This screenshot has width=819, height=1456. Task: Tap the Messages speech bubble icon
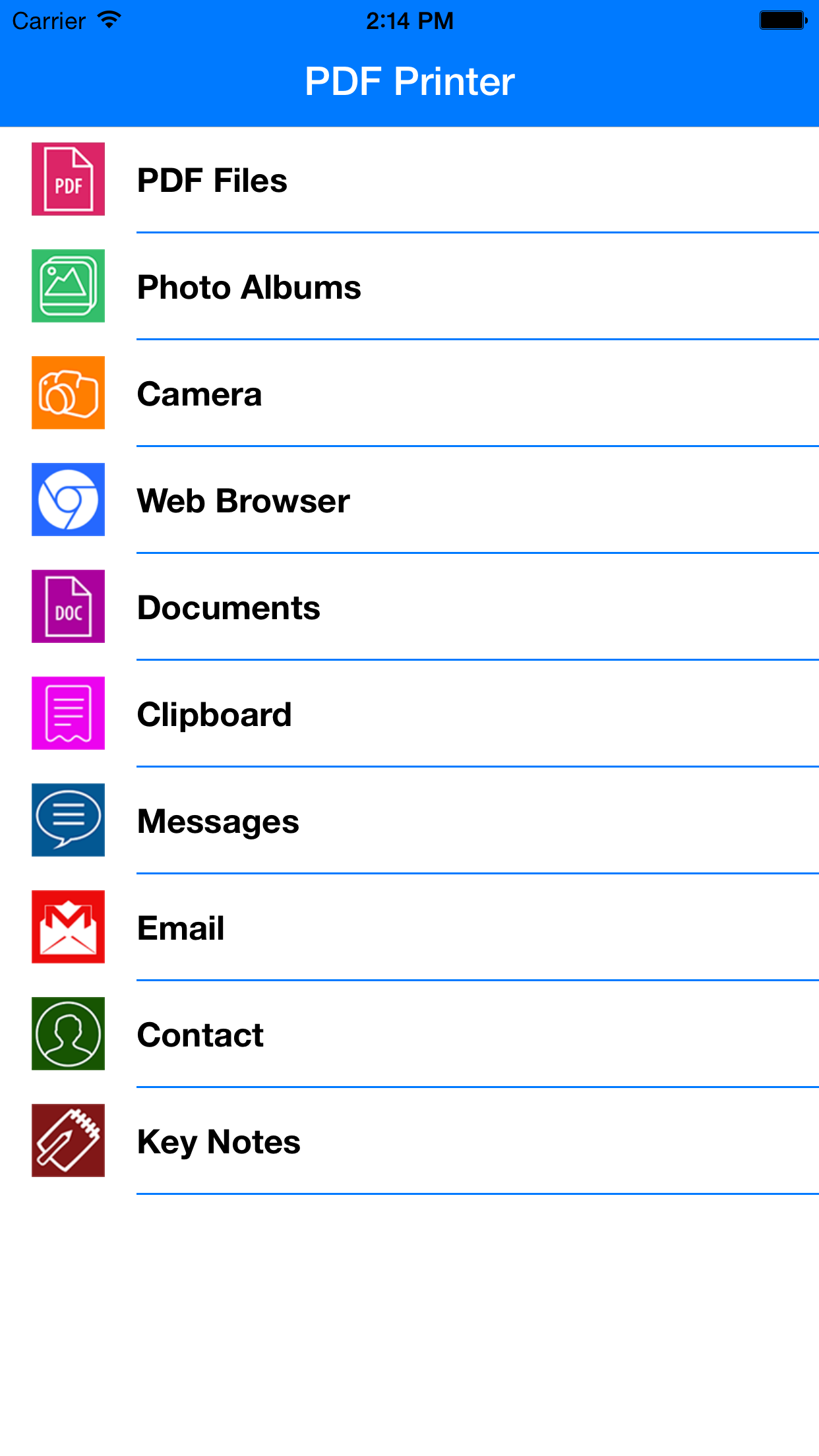(68, 820)
